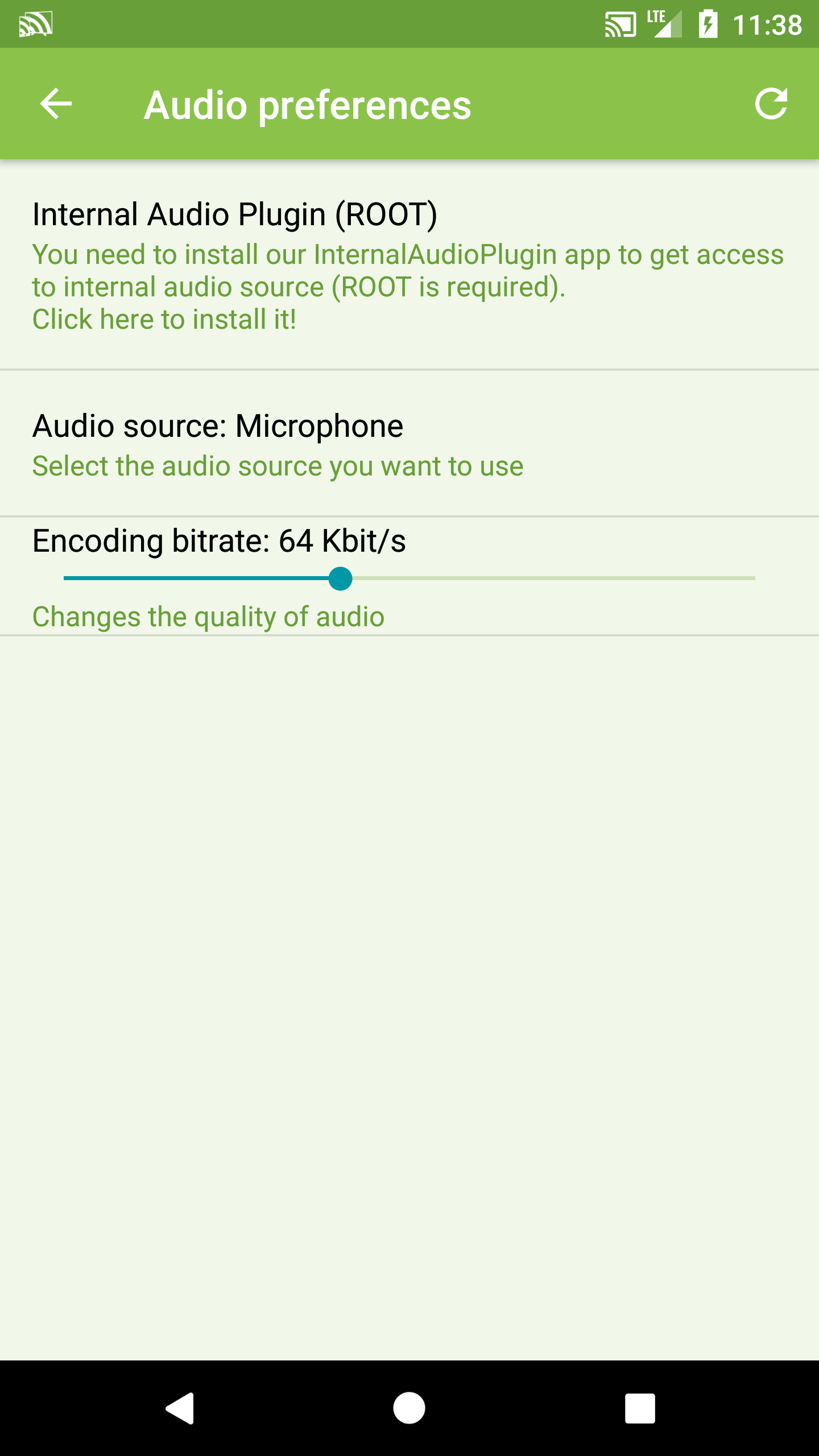The height and width of the screenshot is (1456, 819).
Task: Tap the Internal Audio Plugin (ROOT) entry
Action: [234, 213]
